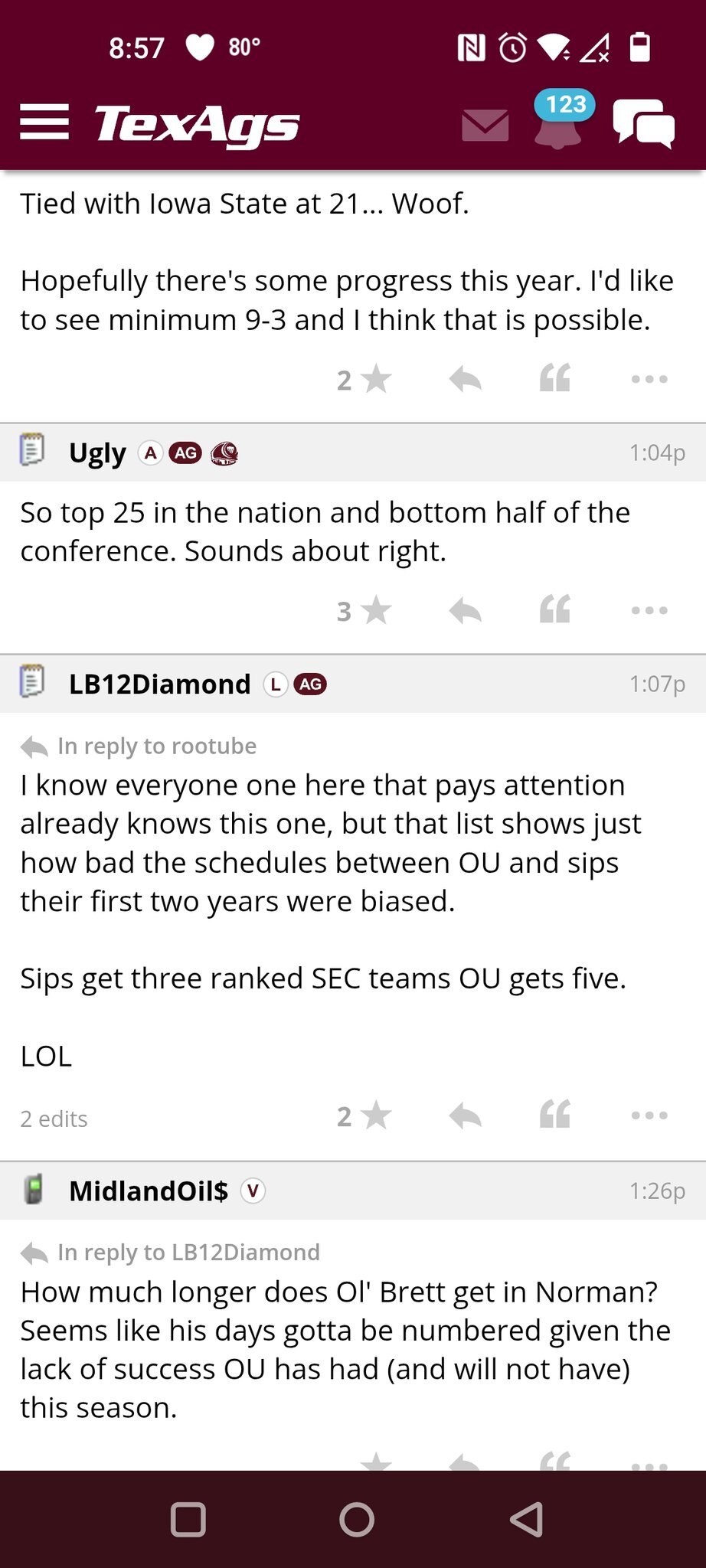Quote LB12Diamond's post
This screenshot has height=1568, width=706.
pyautogui.click(x=555, y=1115)
